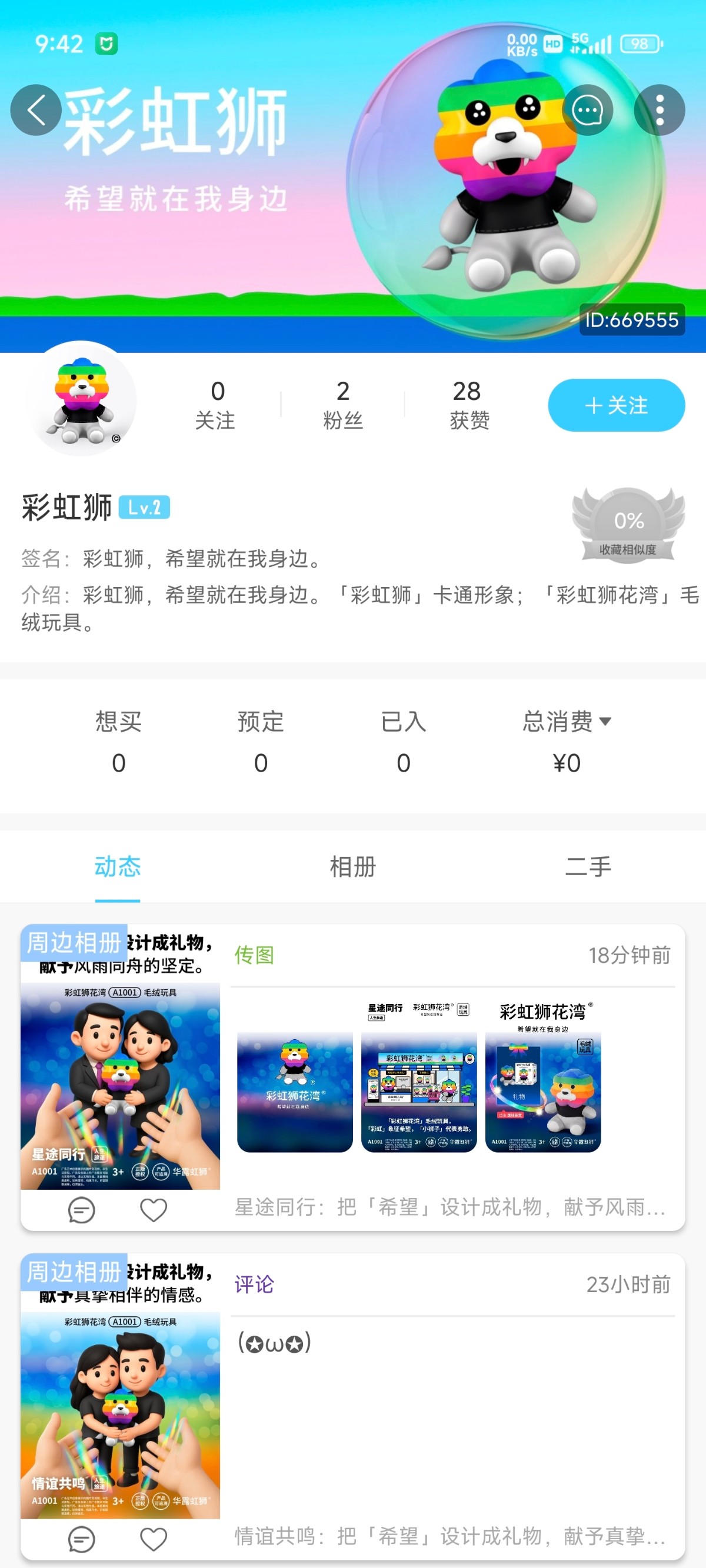Switch to the 相册 tab
The width and height of the screenshot is (706, 1568).
click(x=354, y=867)
